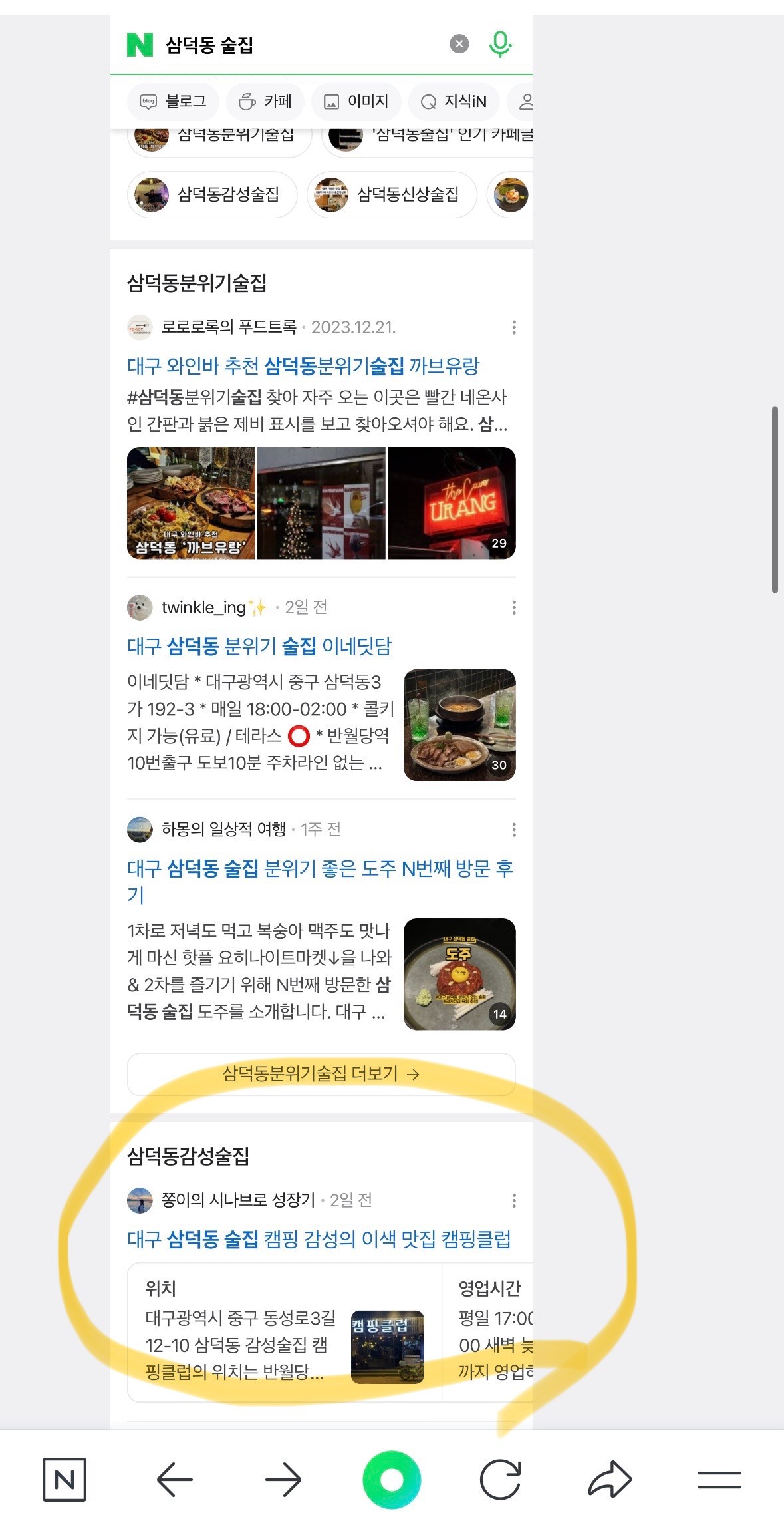Image resolution: width=784 pixels, height=1525 pixels.
Task: Open the 도주 N번째 방문 후기 post
Action: pyautogui.click(x=319, y=869)
